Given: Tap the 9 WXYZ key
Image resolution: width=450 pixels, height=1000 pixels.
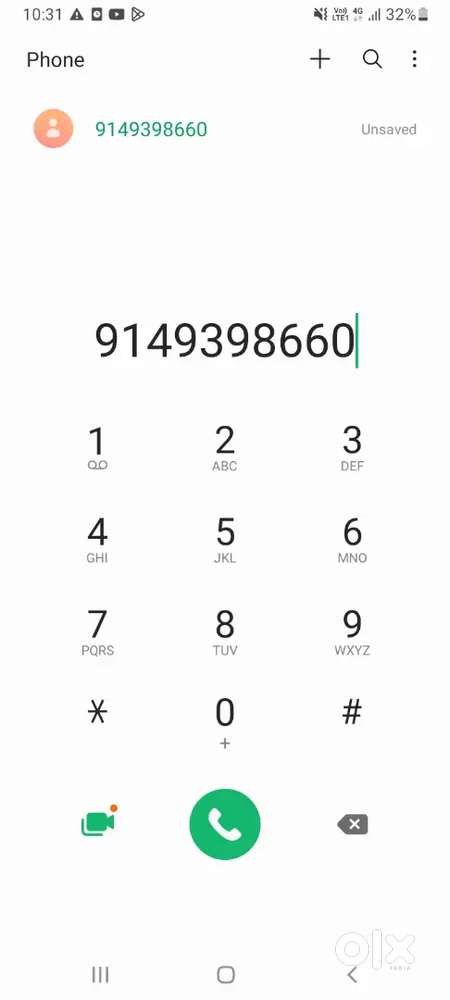Looking at the screenshot, I should pyautogui.click(x=352, y=633).
